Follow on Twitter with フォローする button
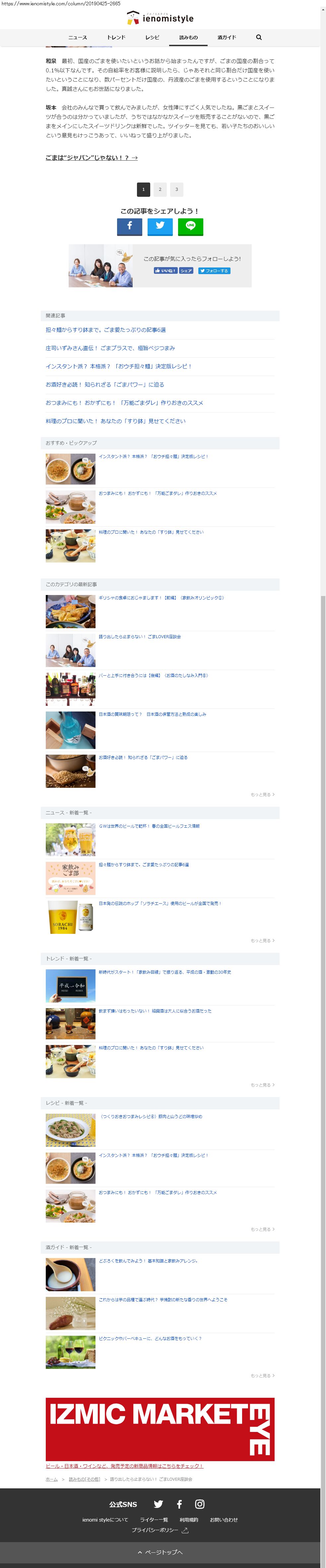This screenshot has width=326, height=1568. point(214,271)
